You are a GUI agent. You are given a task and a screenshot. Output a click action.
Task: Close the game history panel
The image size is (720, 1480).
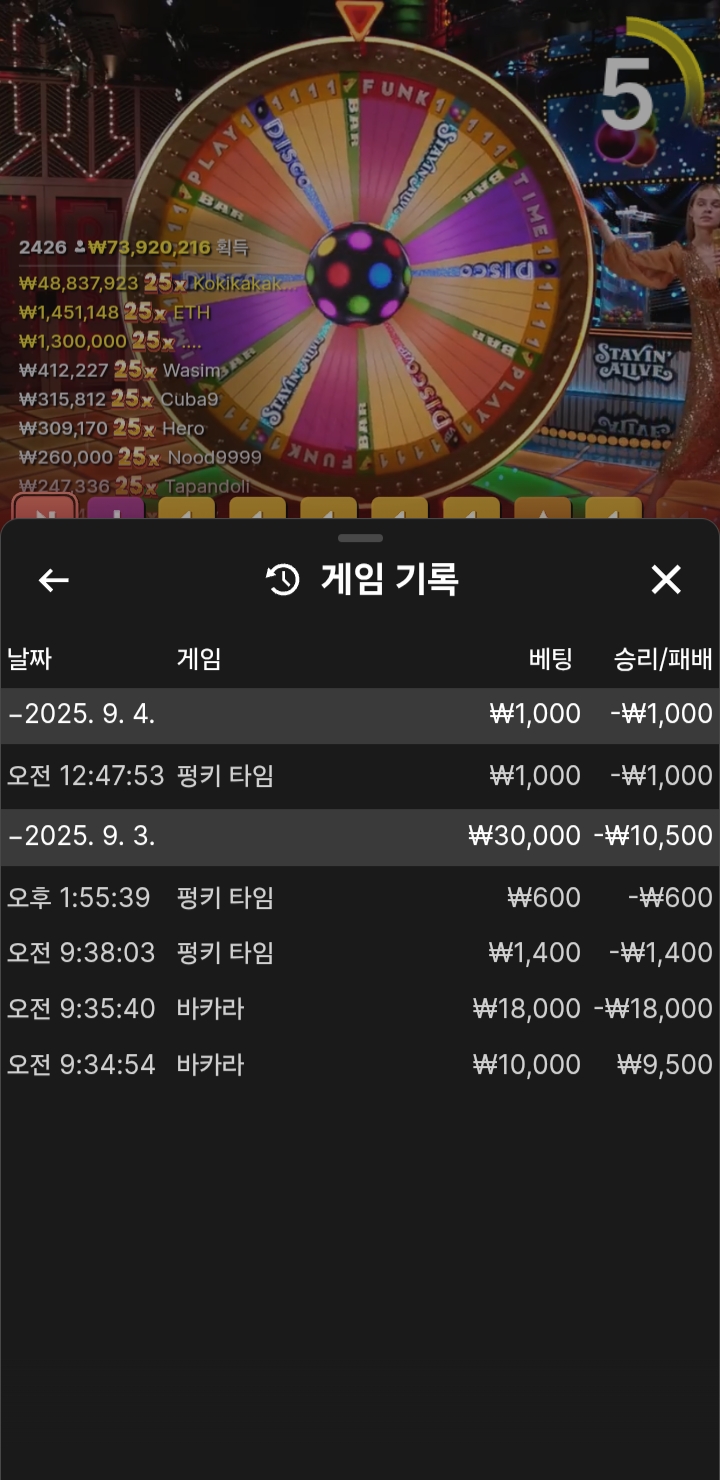coord(666,579)
